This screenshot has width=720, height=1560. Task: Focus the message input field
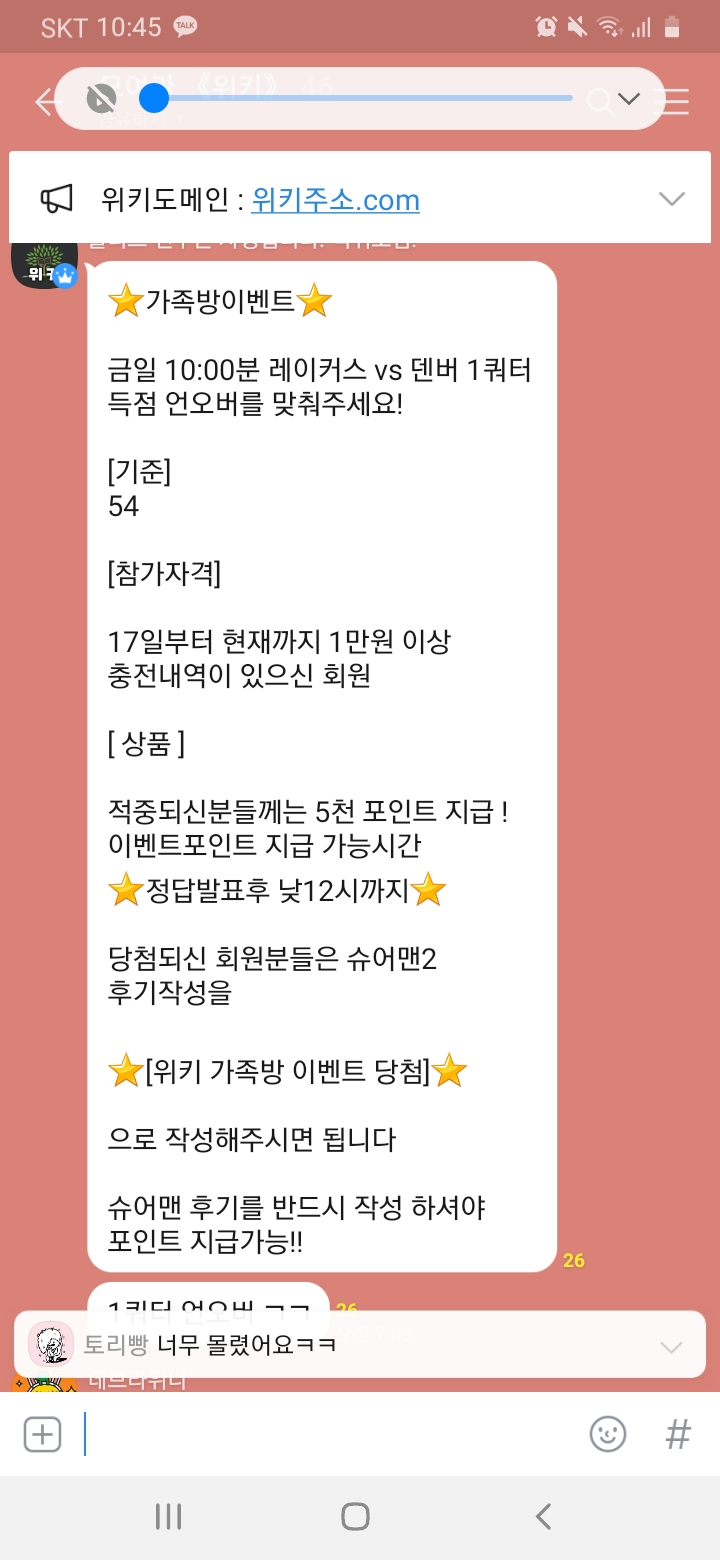point(320,1435)
